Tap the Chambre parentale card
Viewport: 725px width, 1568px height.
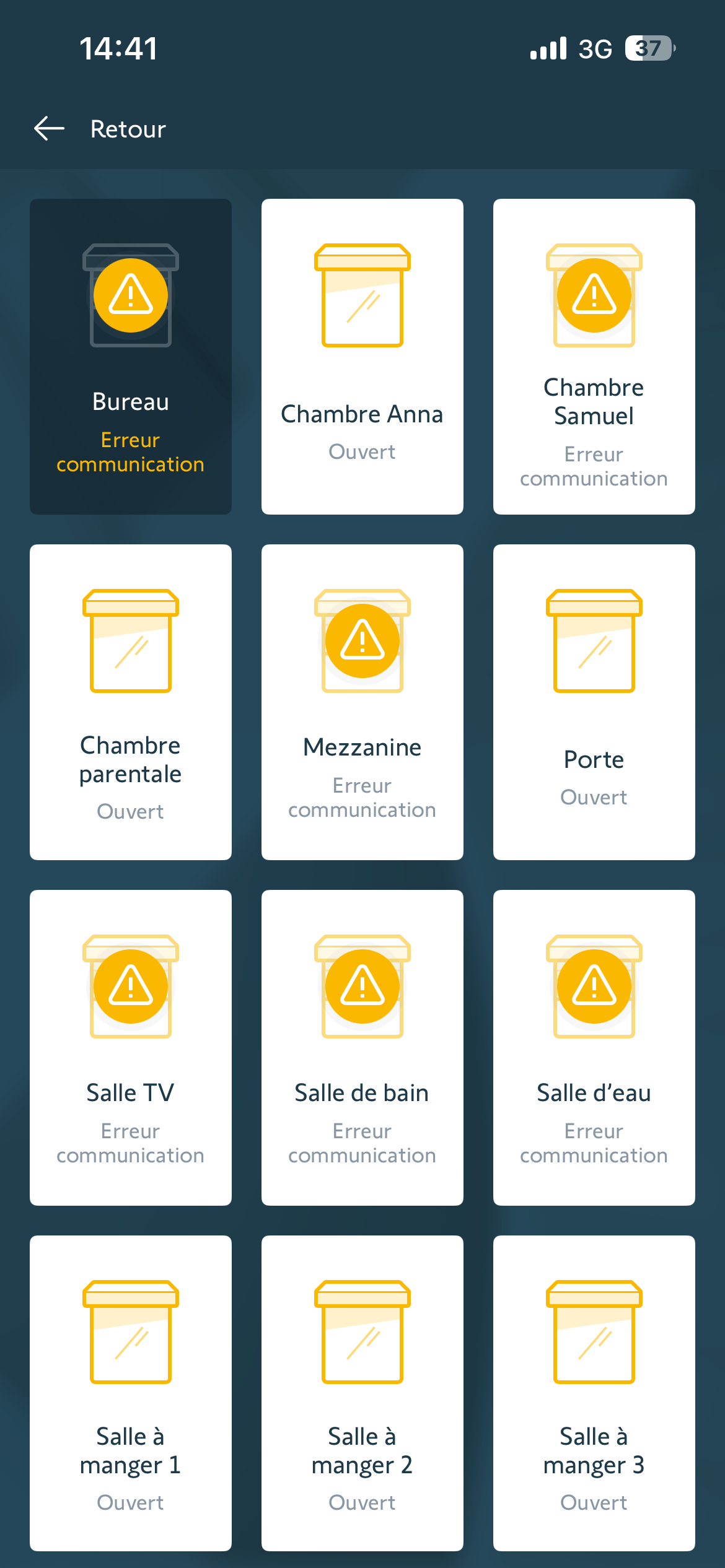[x=131, y=702]
